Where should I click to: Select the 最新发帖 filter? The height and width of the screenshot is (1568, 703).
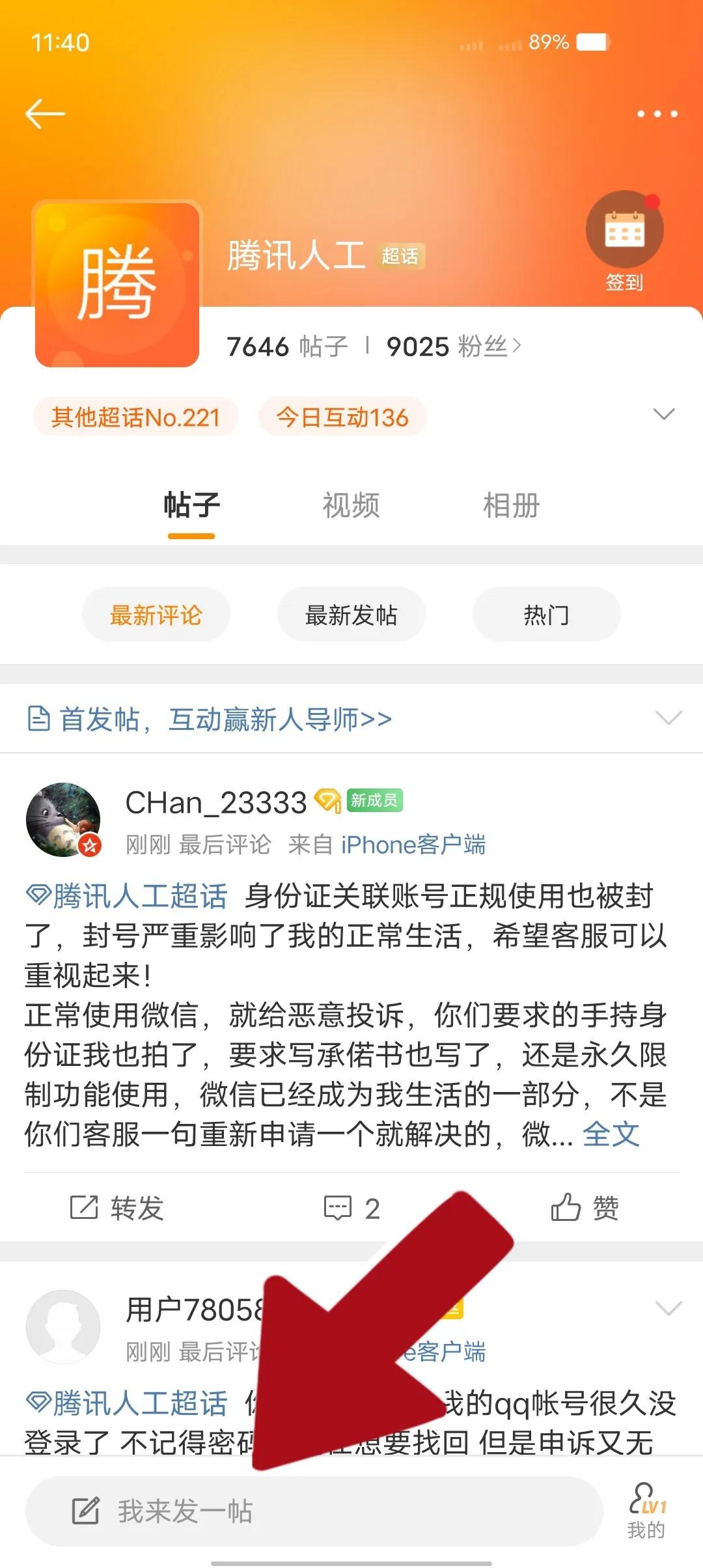point(350,613)
